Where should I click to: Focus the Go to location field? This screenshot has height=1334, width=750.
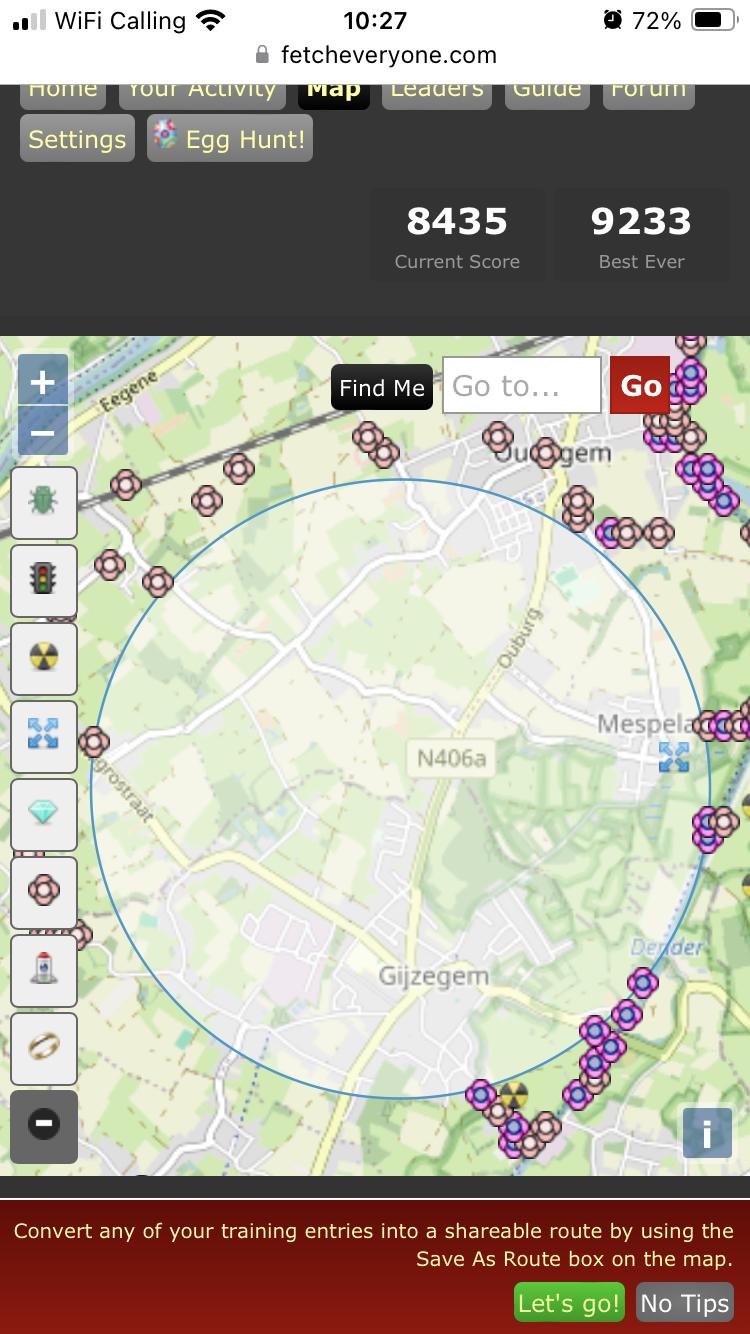pos(521,386)
